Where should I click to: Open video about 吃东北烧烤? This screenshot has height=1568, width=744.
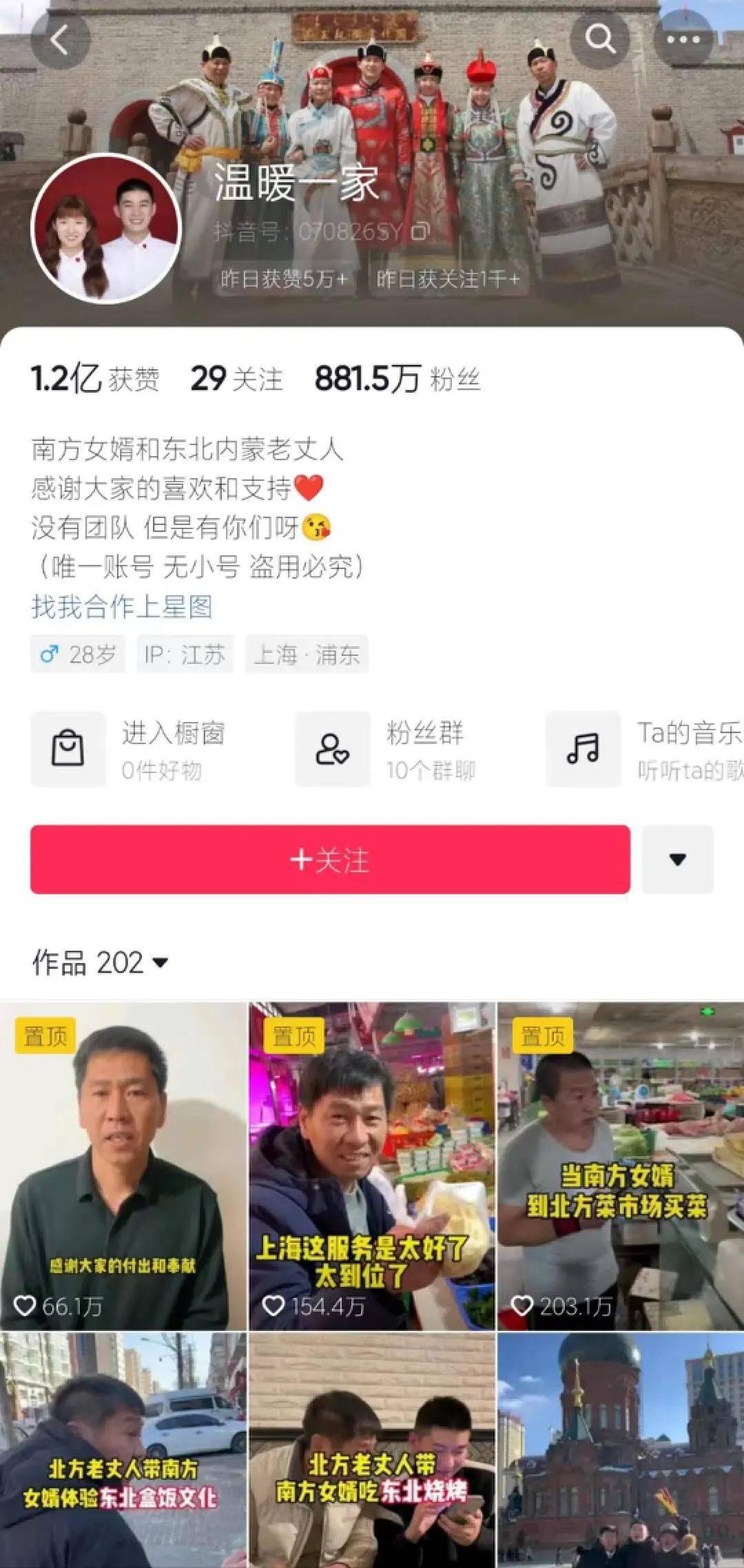tap(372, 1450)
